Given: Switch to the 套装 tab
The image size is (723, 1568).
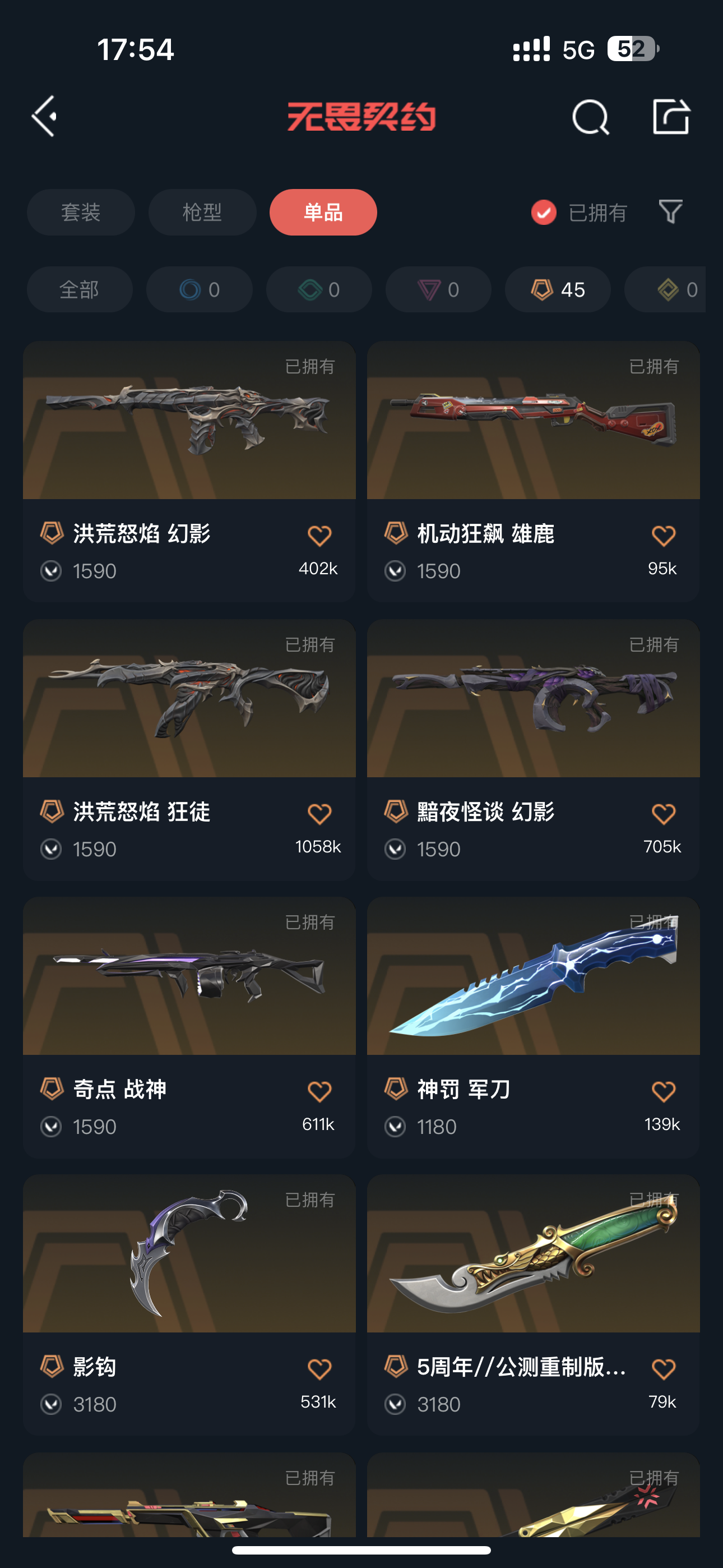Looking at the screenshot, I should (x=80, y=213).
